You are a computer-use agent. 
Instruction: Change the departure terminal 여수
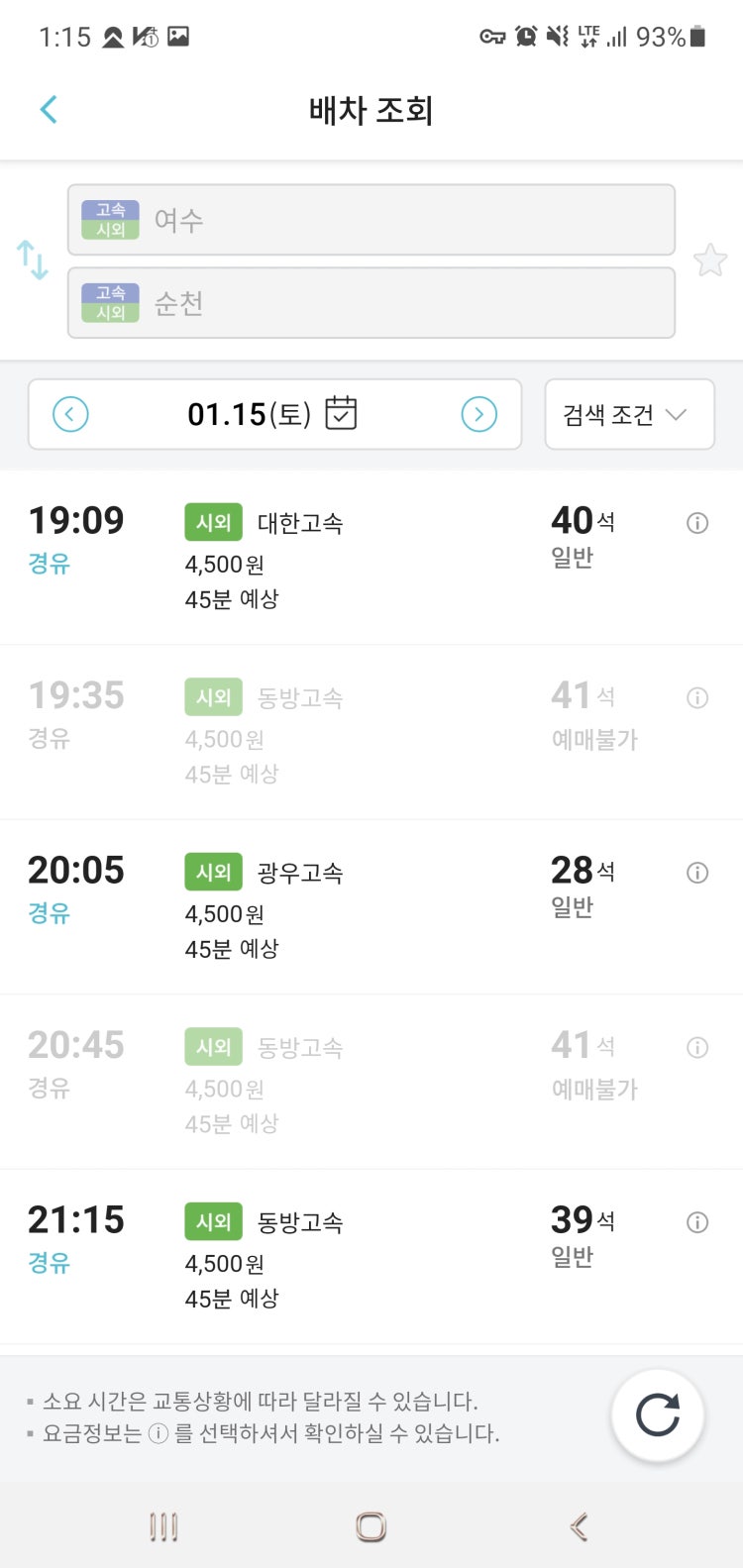371,220
